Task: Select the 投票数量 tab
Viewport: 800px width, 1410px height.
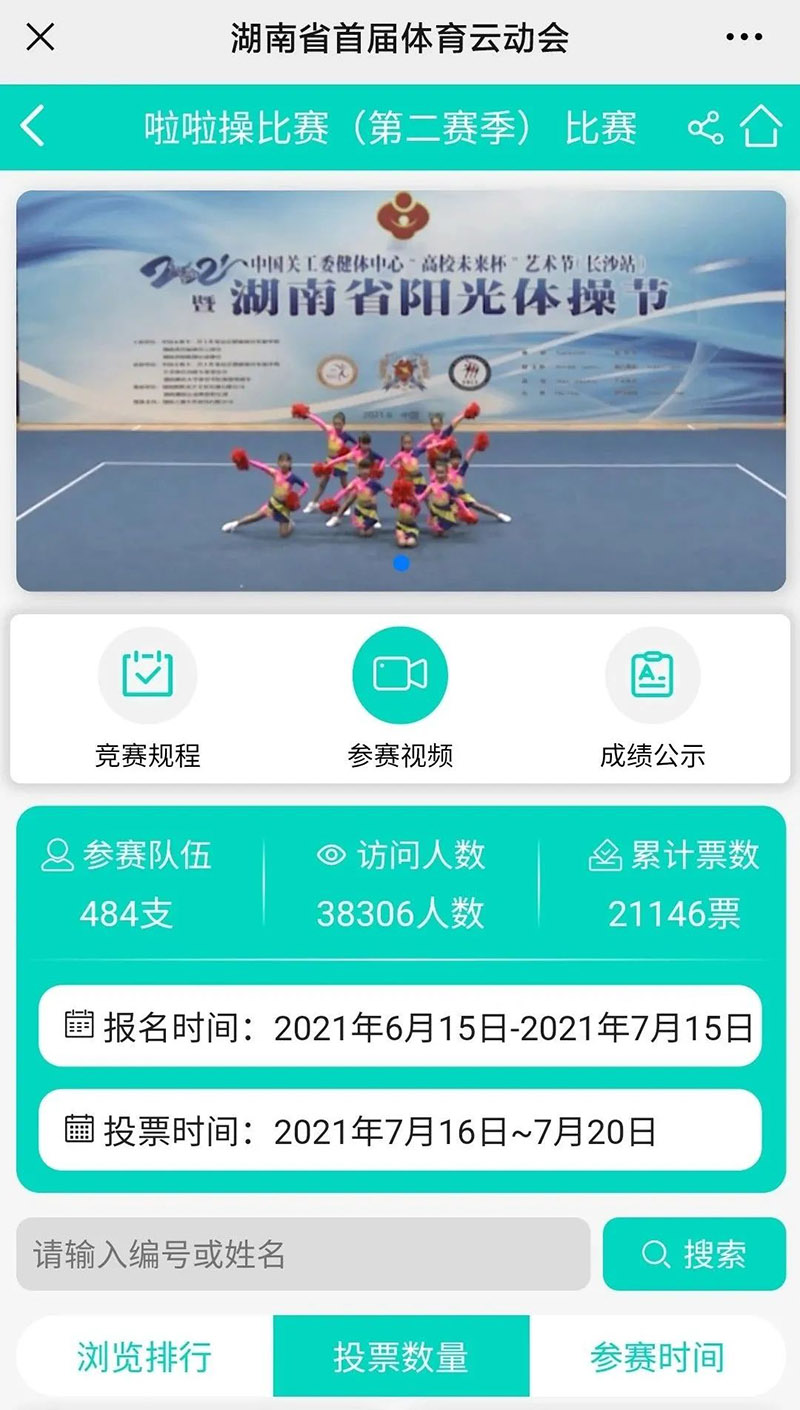Action: [400, 1357]
